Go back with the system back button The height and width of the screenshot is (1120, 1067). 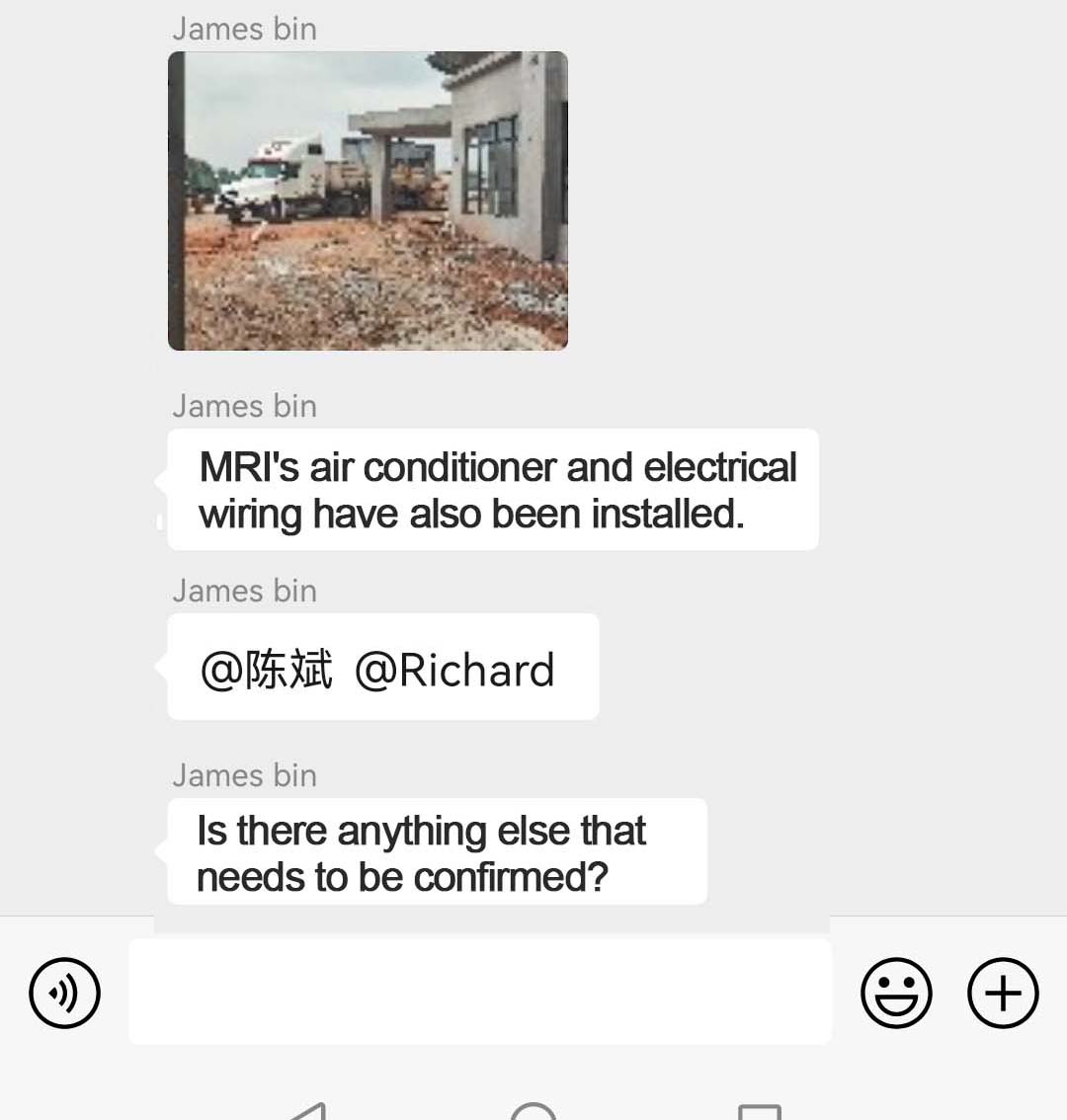(x=310, y=1112)
